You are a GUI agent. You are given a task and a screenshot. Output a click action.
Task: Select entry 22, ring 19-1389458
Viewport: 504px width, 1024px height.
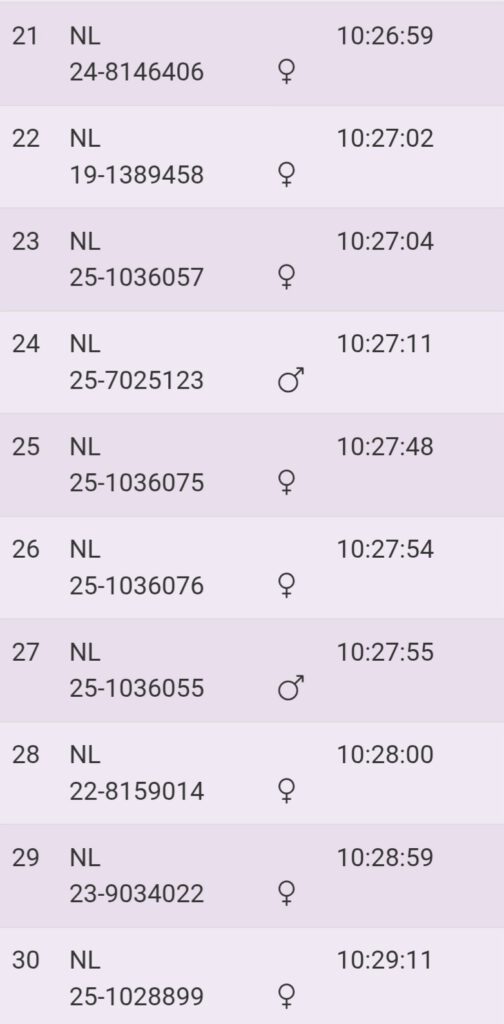click(x=252, y=157)
